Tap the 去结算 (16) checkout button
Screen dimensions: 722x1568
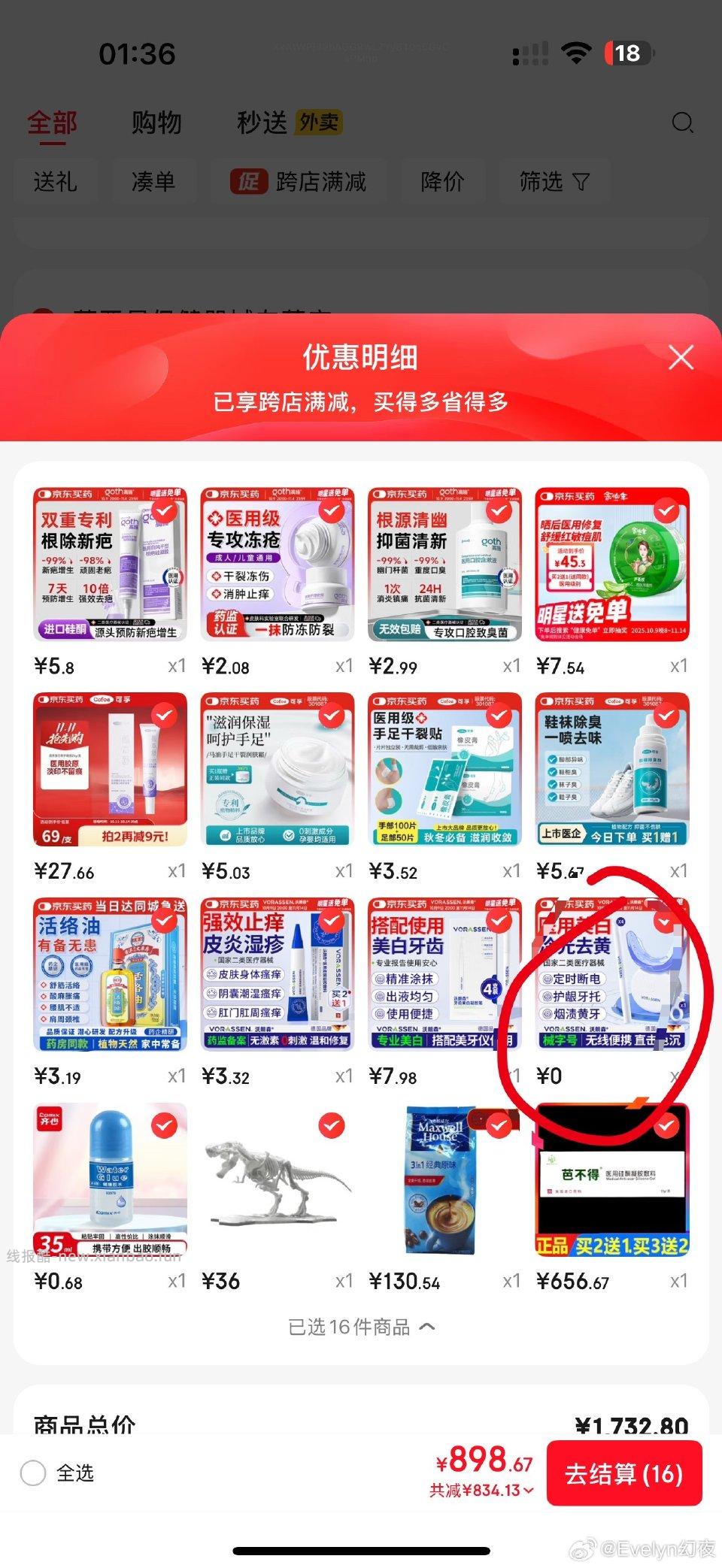[x=624, y=1474]
